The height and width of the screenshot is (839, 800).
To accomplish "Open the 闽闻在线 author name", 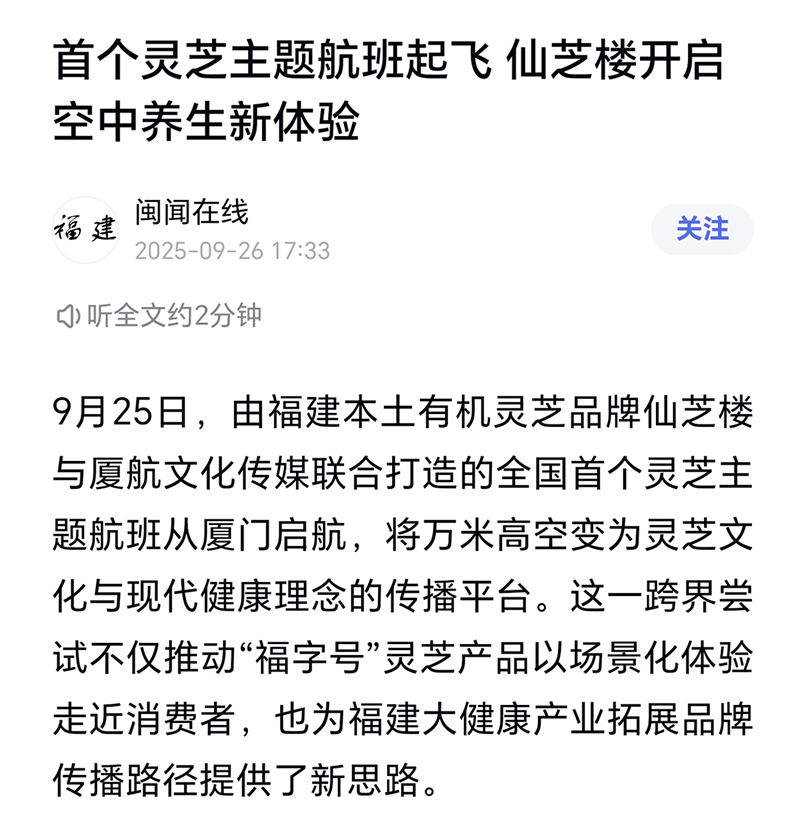I will tap(191, 211).
